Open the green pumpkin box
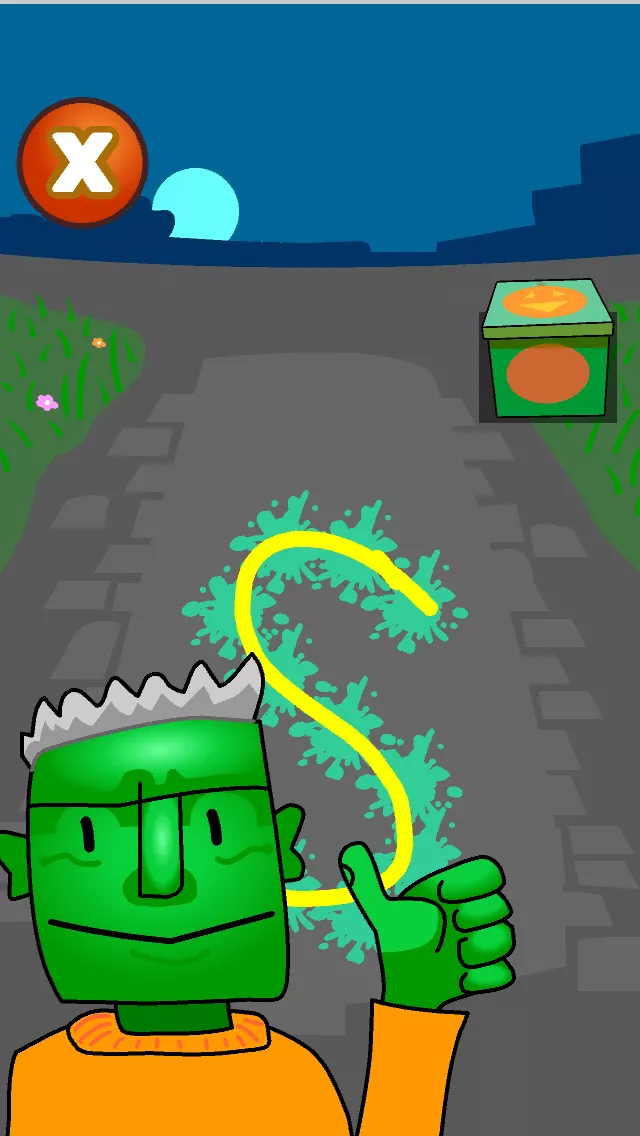This screenshot has height=1136, width=640. coord(547,351)
